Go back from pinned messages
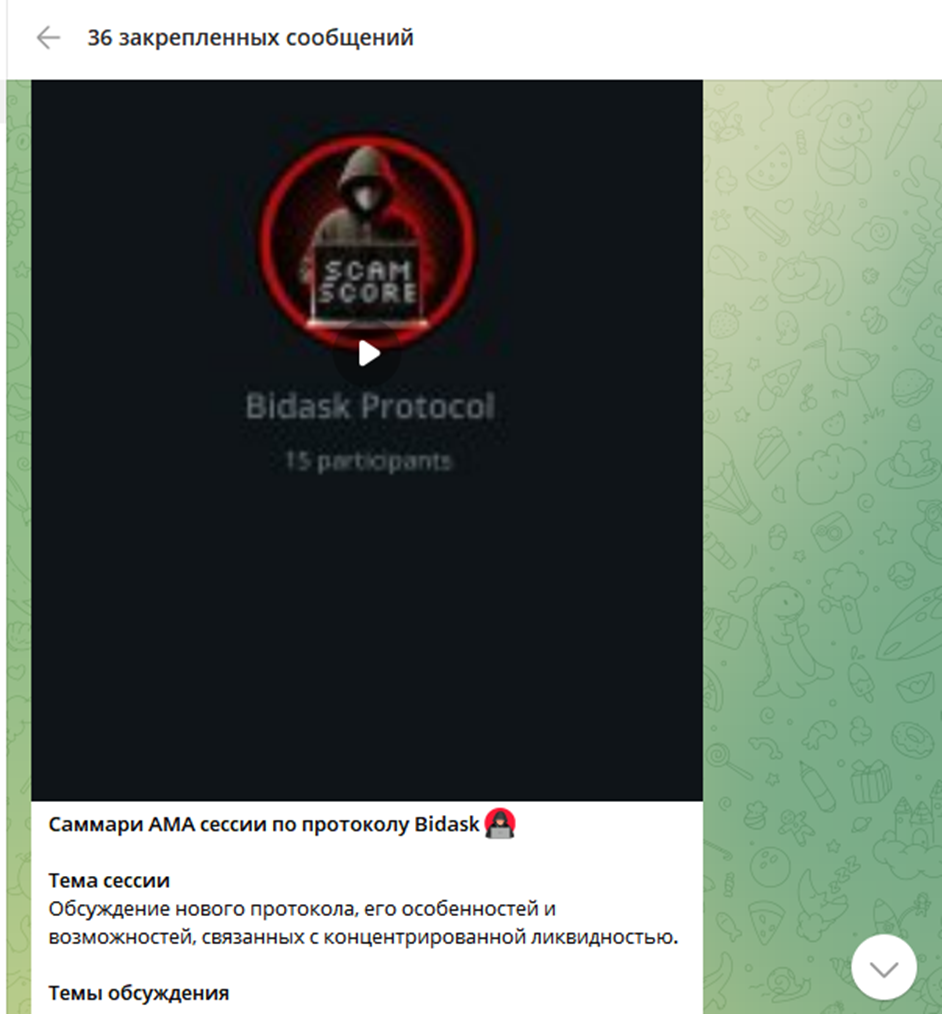942x1014 pixels. (47, 38)
